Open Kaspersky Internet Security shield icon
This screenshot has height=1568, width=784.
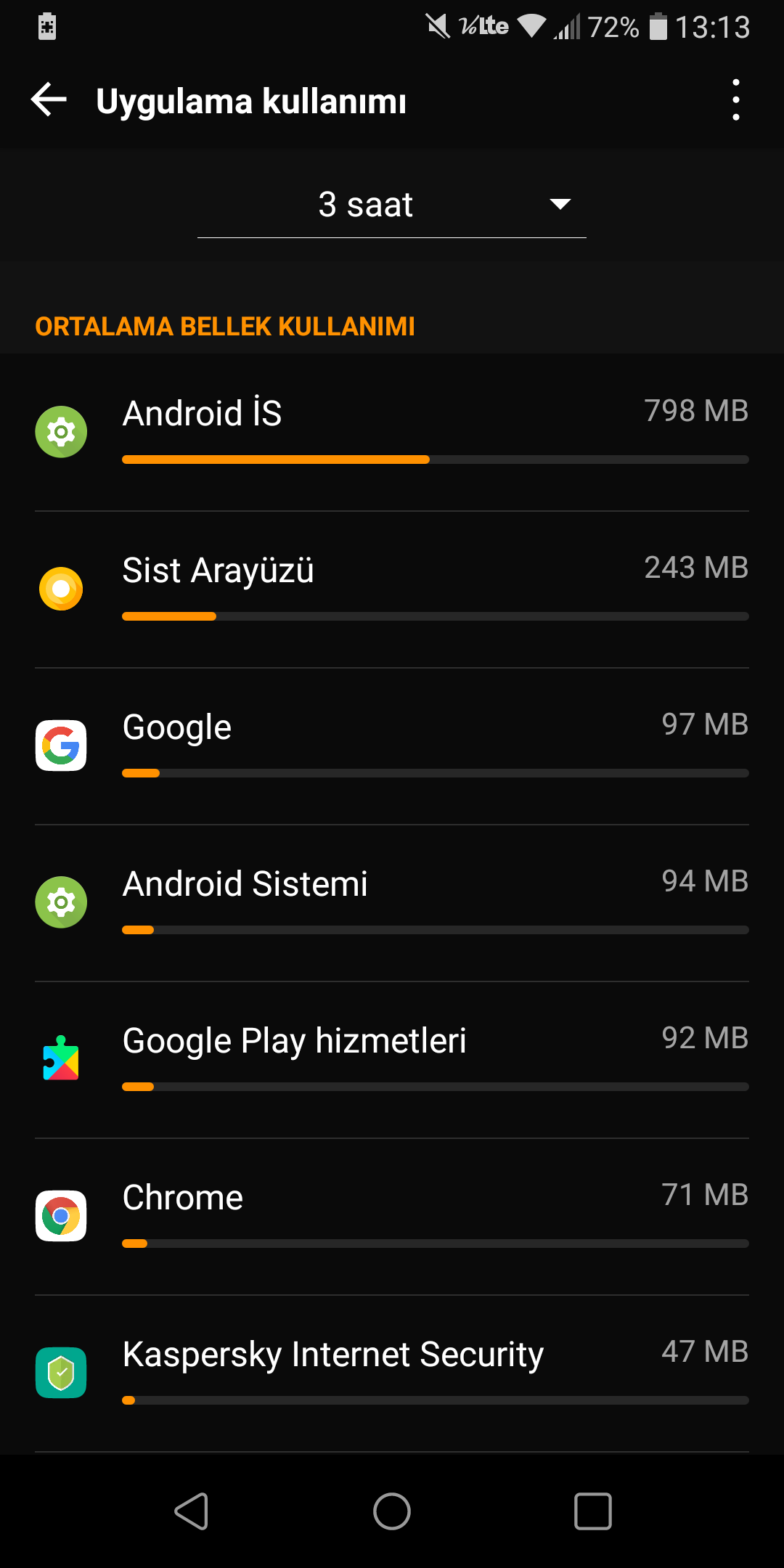point(61,1372)
